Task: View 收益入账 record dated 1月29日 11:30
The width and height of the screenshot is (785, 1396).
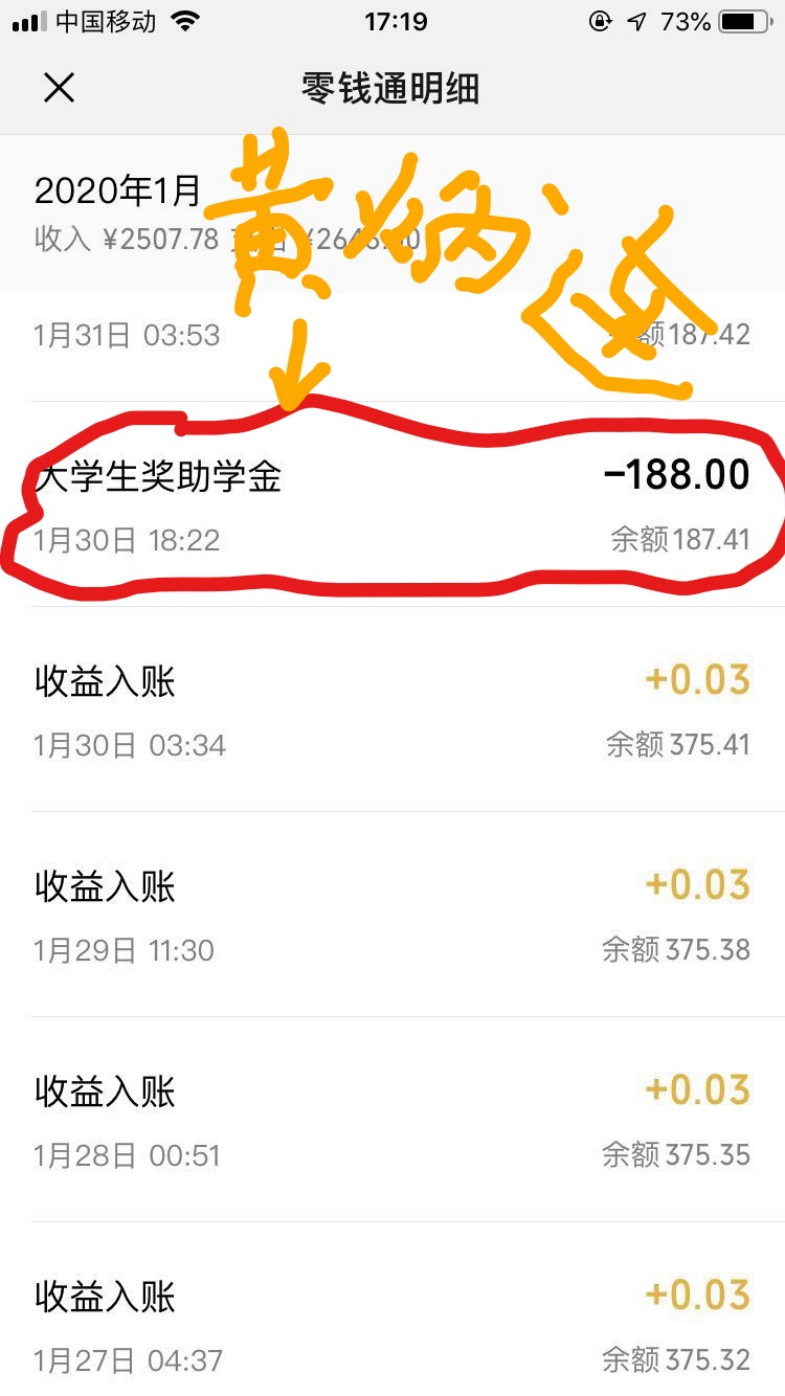Action: point(390,915)
